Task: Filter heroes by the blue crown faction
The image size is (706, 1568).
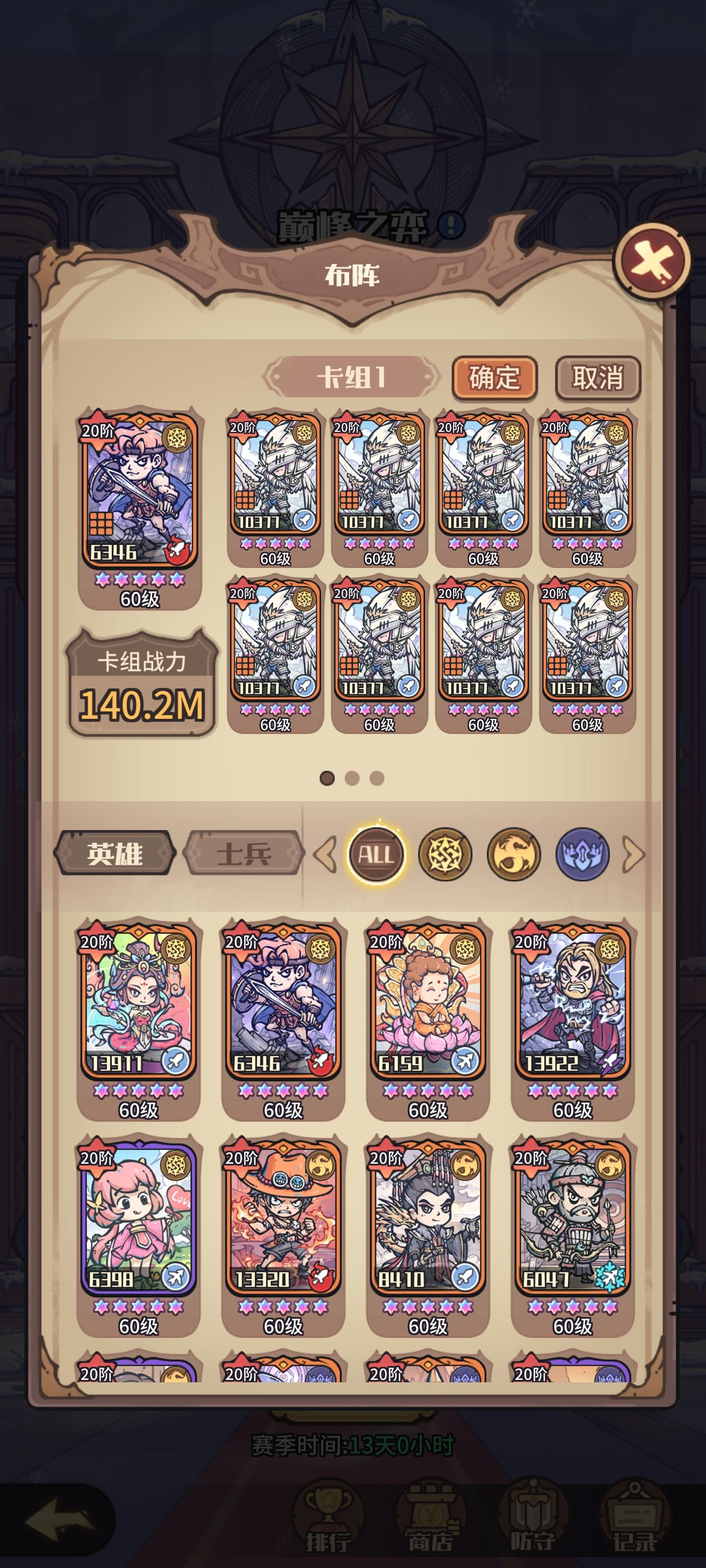Action: pos(582,855)
